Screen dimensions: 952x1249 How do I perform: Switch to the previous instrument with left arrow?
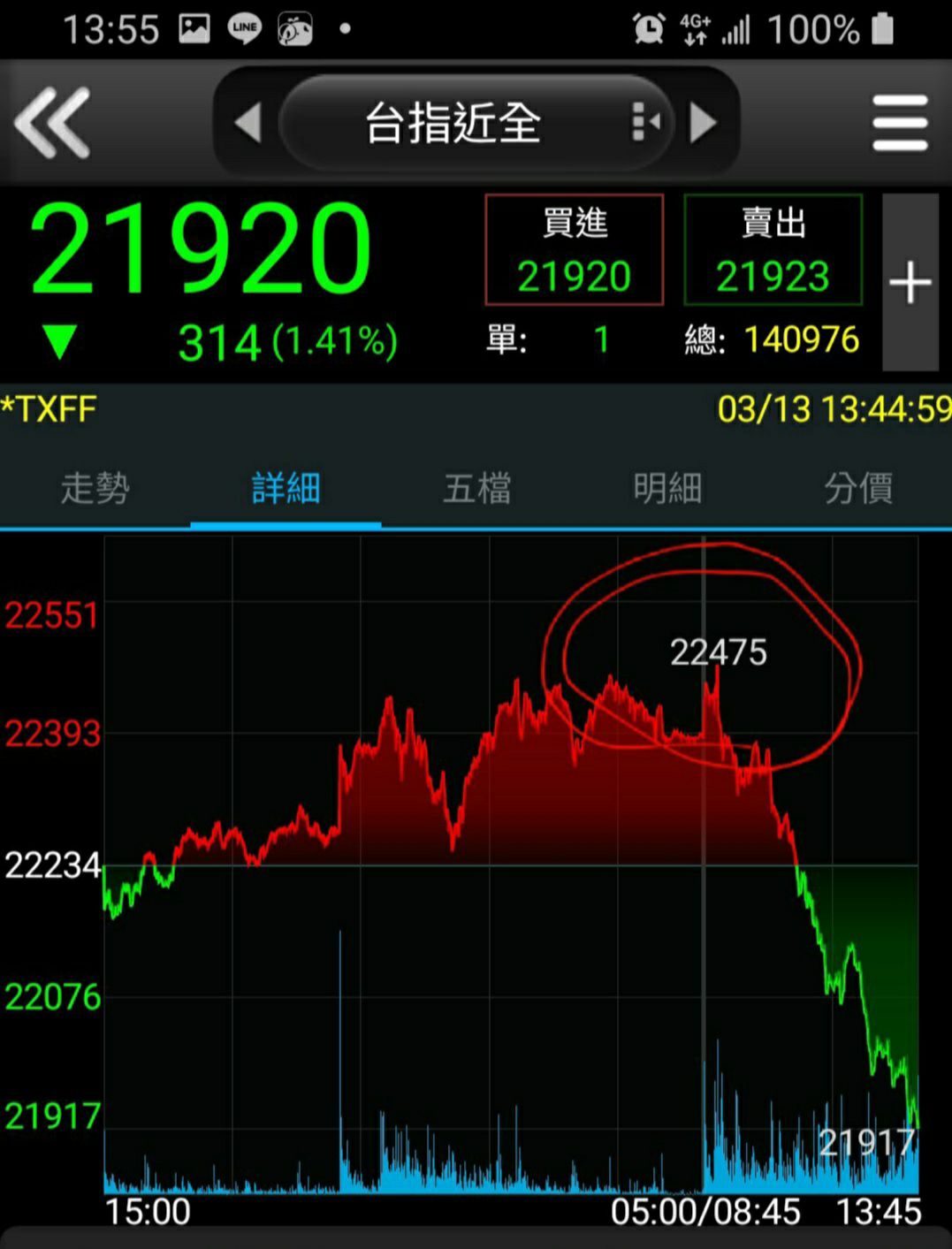pos(248,123)
